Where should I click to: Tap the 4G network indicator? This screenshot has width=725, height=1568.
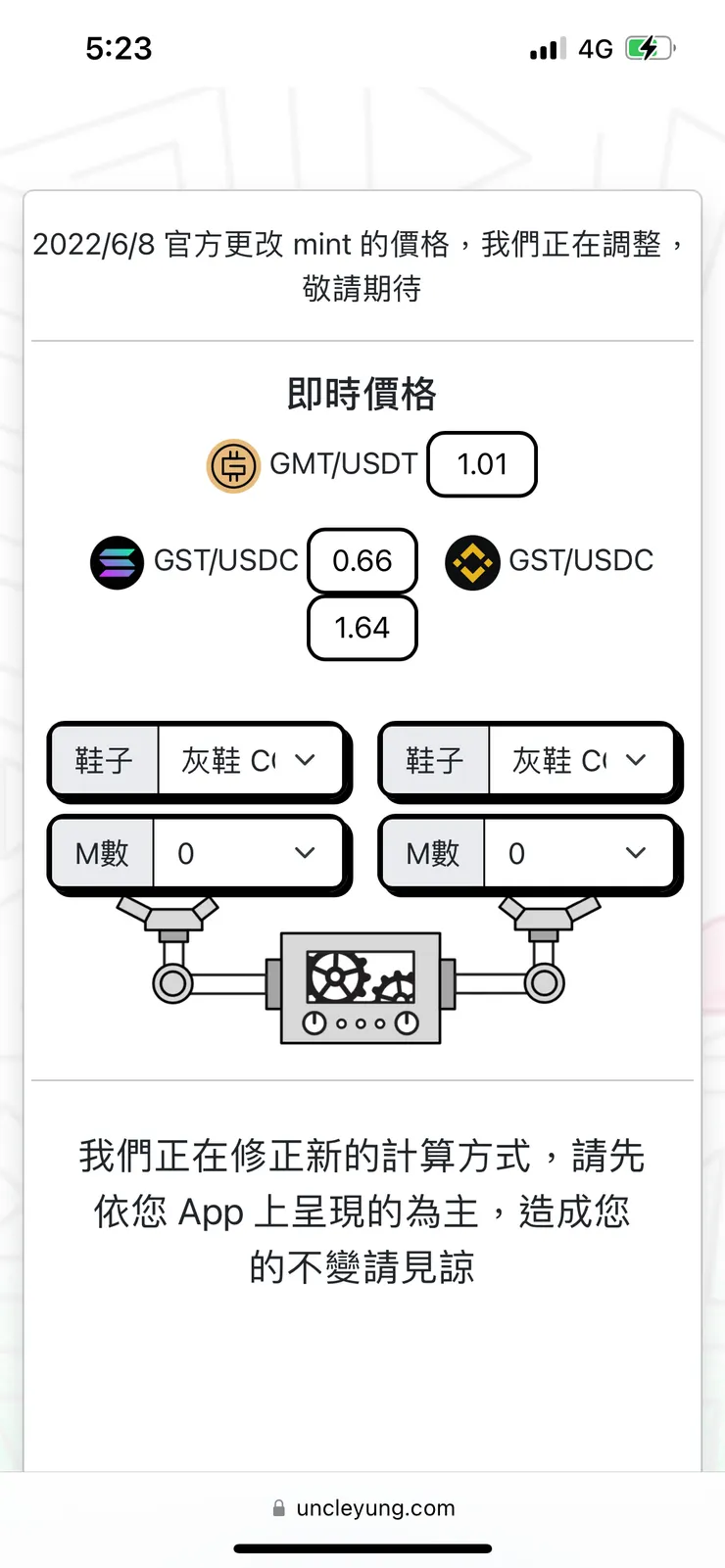point(596,47)
